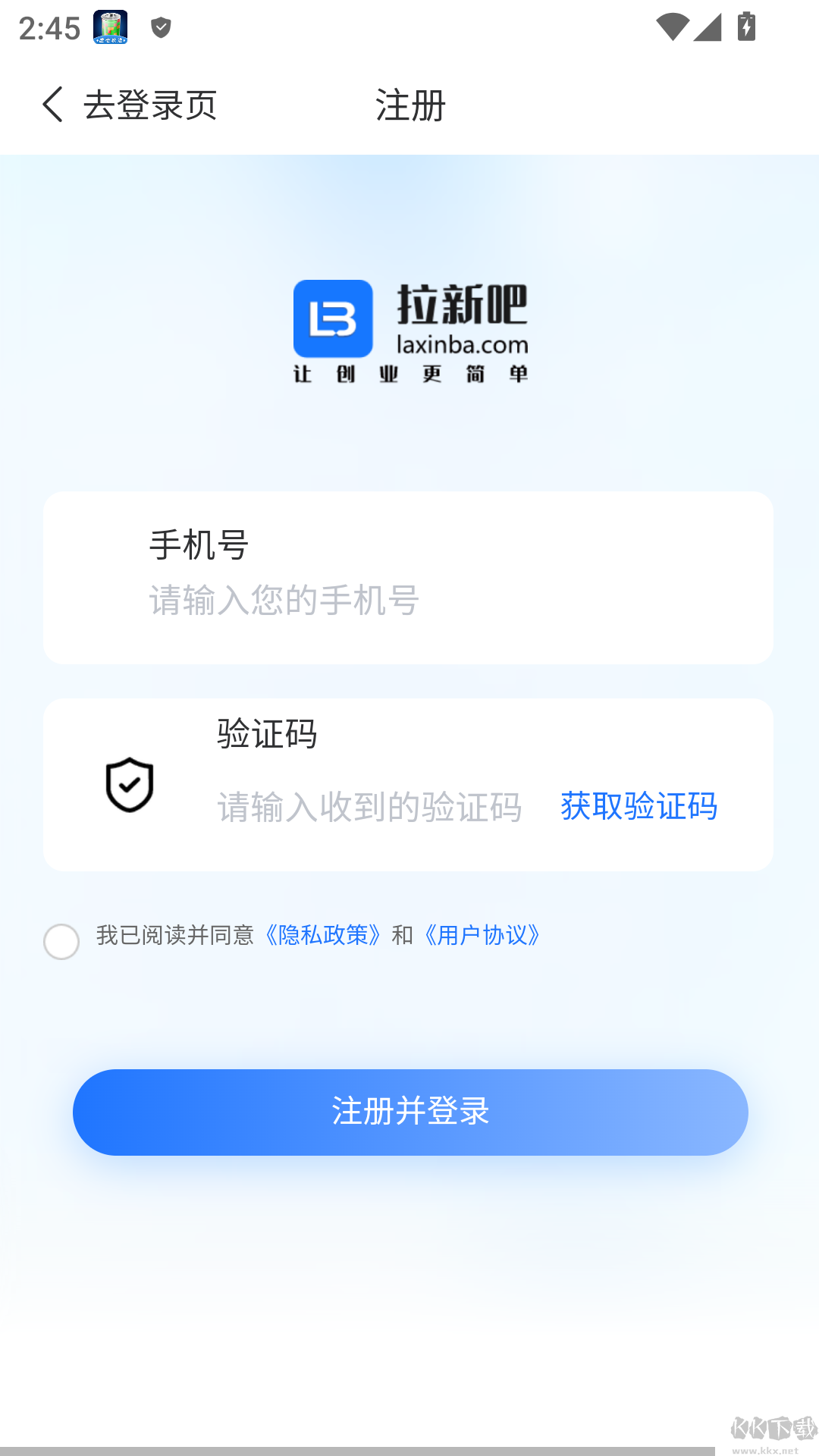This screenshot has width=819, height=1456.
Task: Click 去登录页 to go to login page
Action: tap(149, 105)
